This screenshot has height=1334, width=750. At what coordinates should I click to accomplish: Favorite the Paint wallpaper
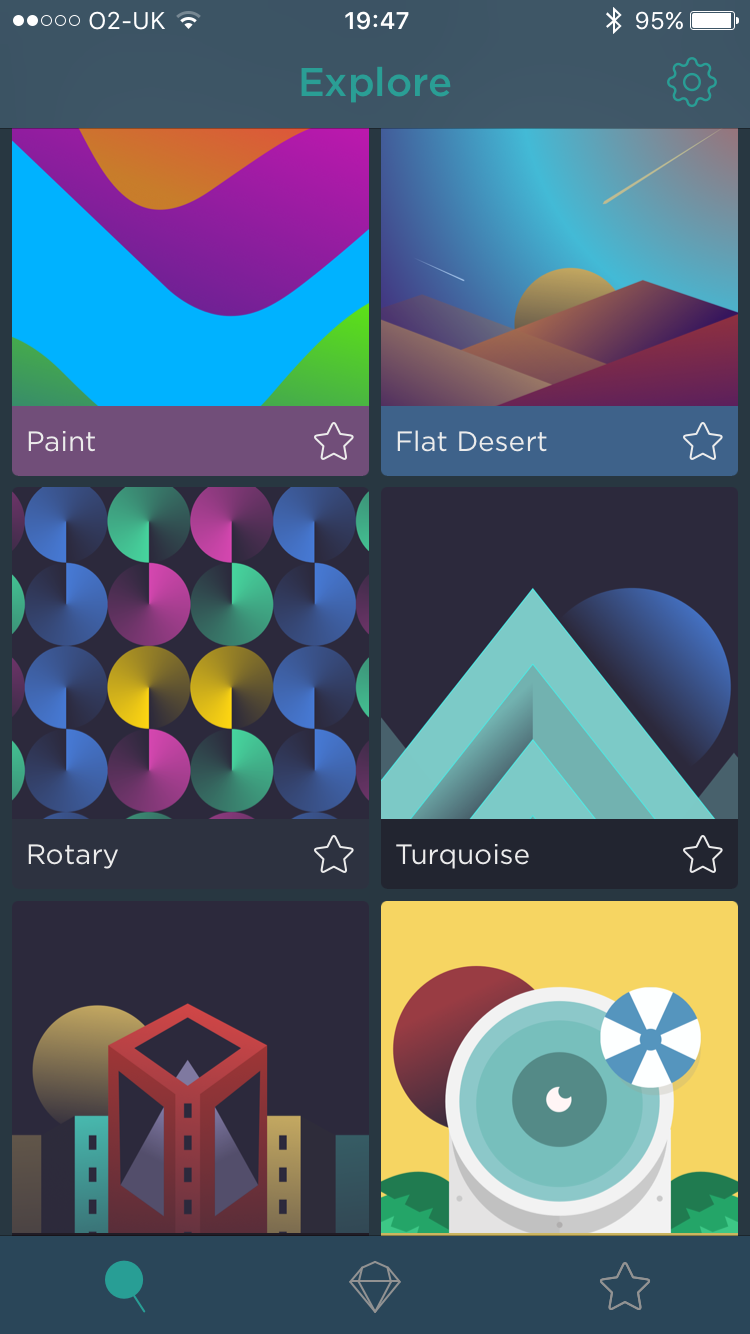[334, 441]
